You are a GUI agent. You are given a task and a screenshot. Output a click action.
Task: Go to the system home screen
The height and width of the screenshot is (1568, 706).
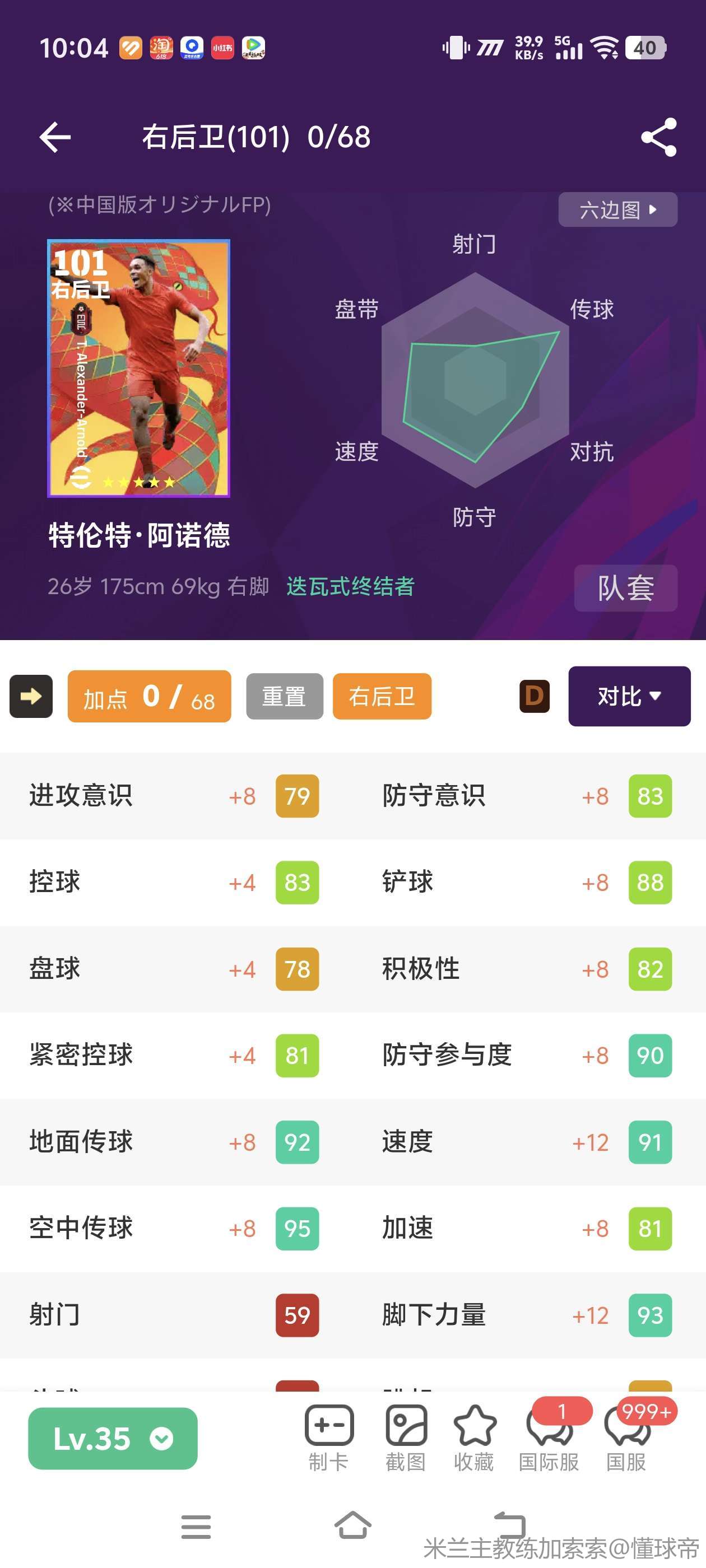[352, 1525]
